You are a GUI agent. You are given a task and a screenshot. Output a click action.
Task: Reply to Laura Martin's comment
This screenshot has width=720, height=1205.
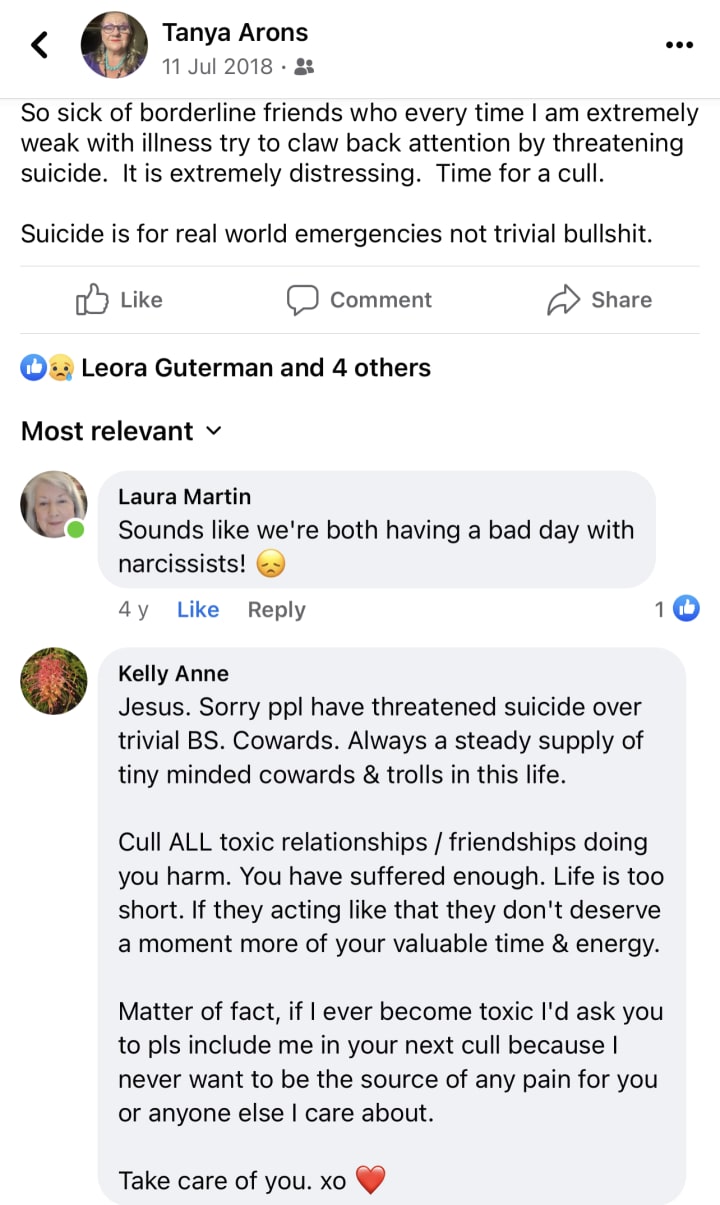[276, 610]
